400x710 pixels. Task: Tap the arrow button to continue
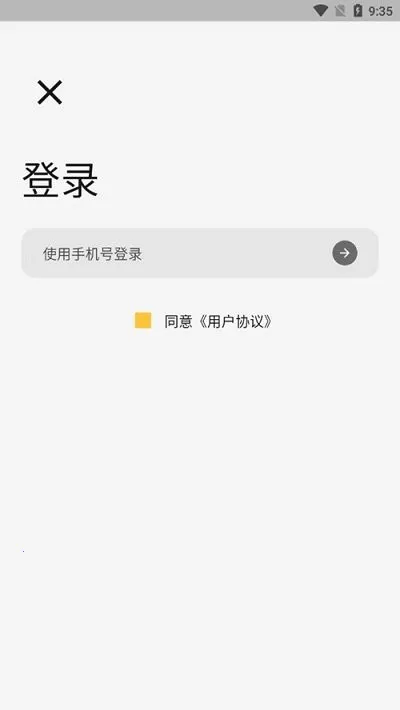(345, 253)
